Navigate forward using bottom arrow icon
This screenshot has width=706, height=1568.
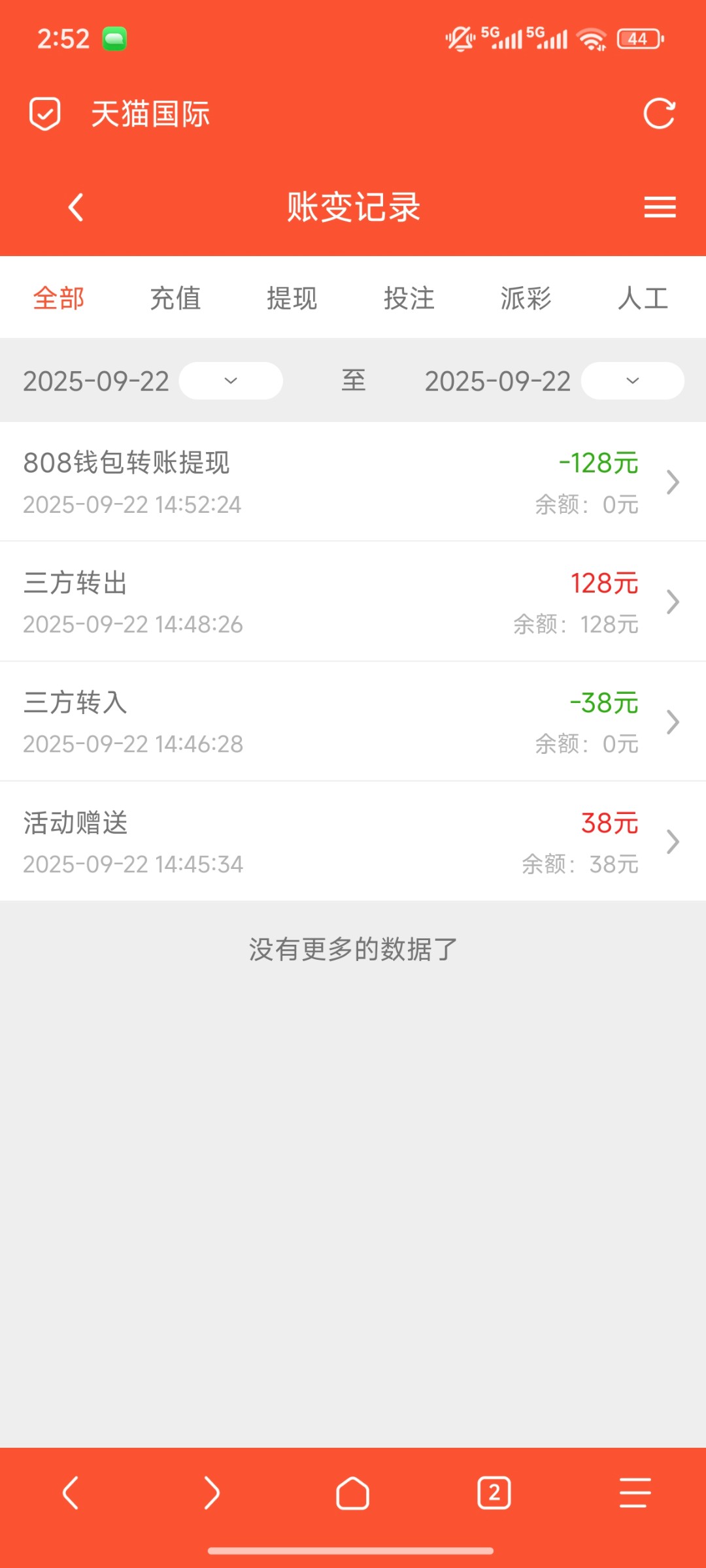coord(212,1494)
